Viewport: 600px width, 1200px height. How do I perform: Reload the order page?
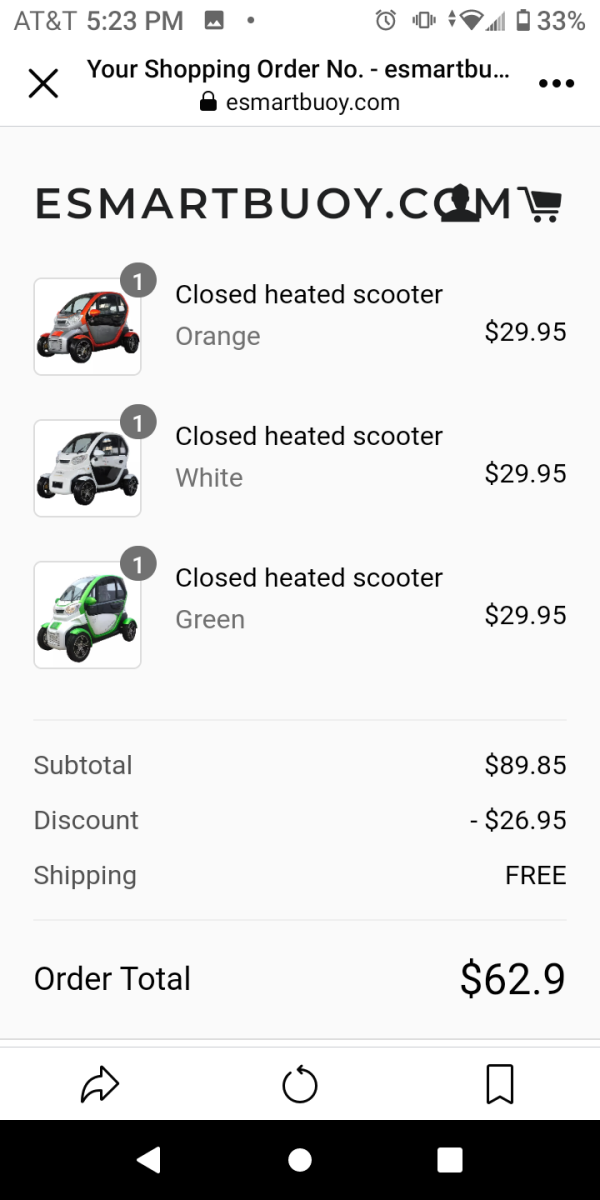coord(300,1084)
